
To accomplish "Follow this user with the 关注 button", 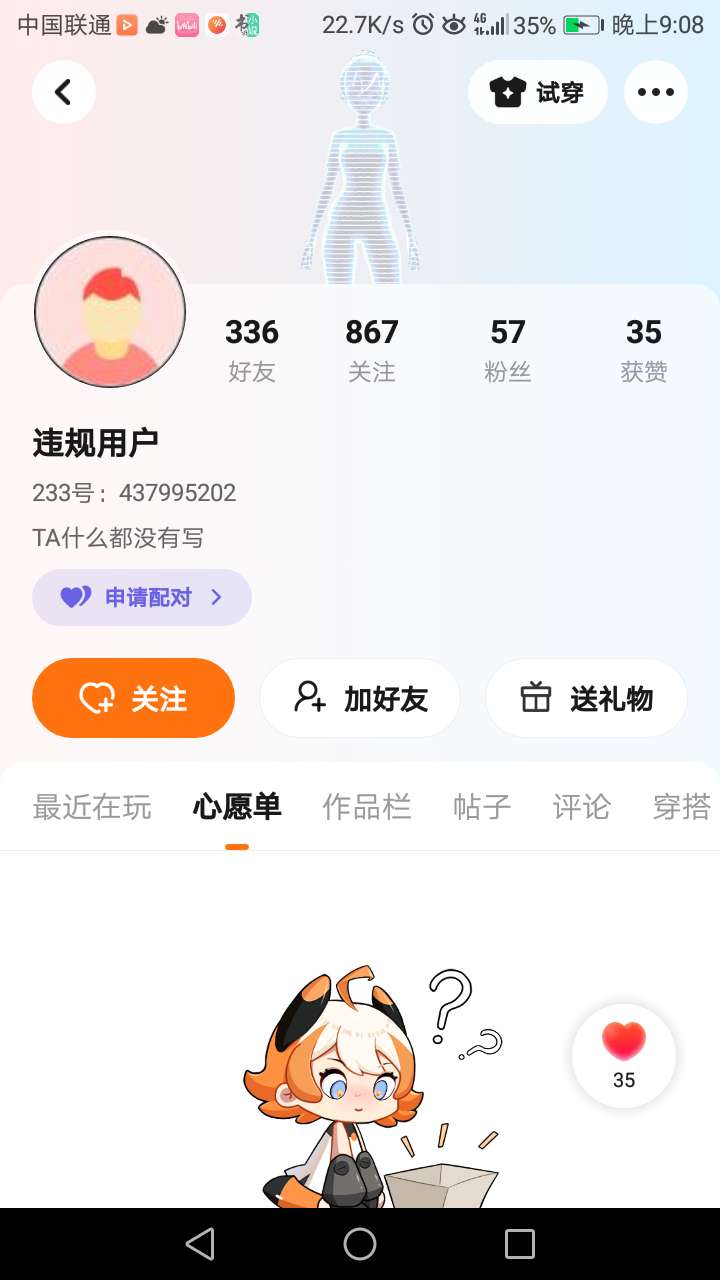I will click(133, 698).
